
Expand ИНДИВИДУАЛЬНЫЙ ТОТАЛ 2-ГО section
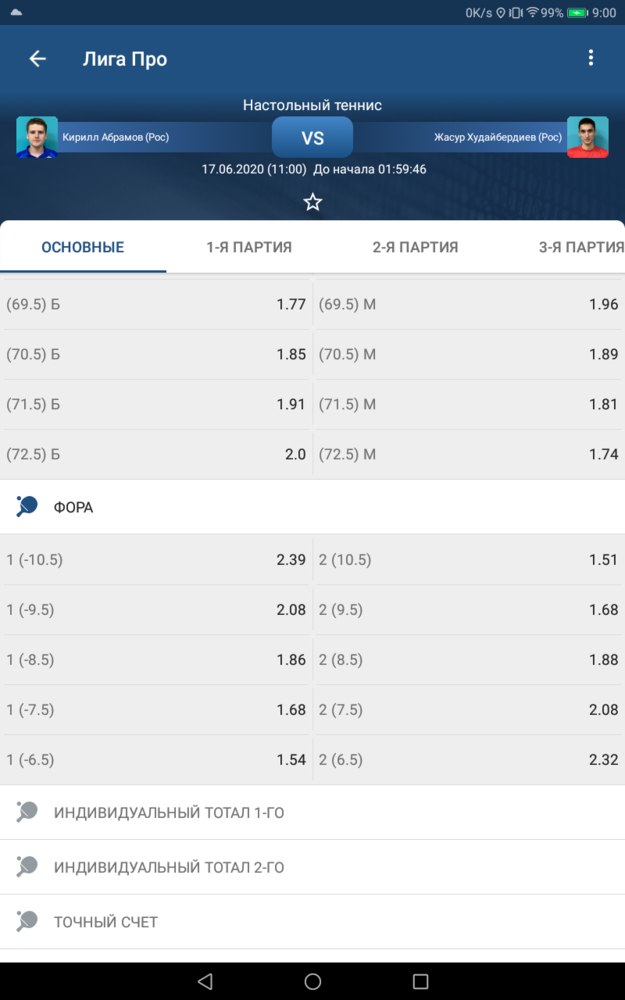click(312, 867)
